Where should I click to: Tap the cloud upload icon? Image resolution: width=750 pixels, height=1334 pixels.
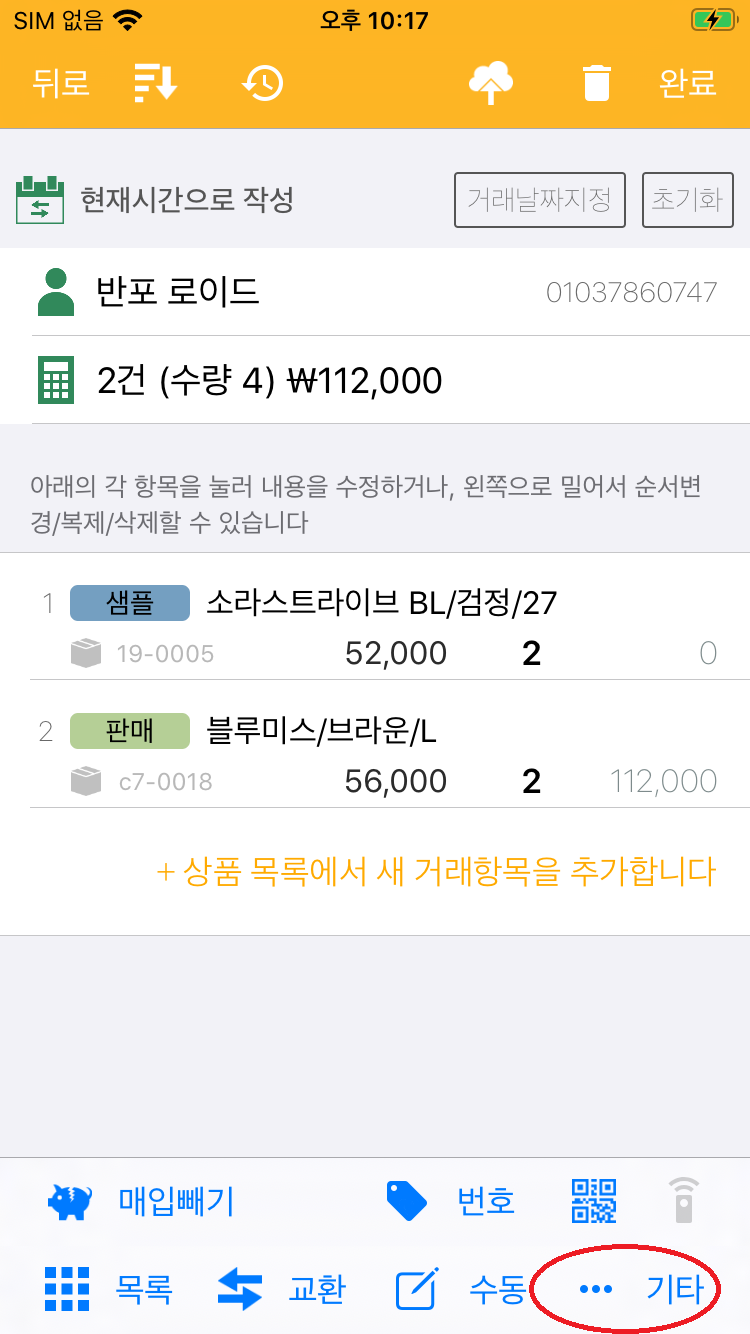tap(490, 83)
